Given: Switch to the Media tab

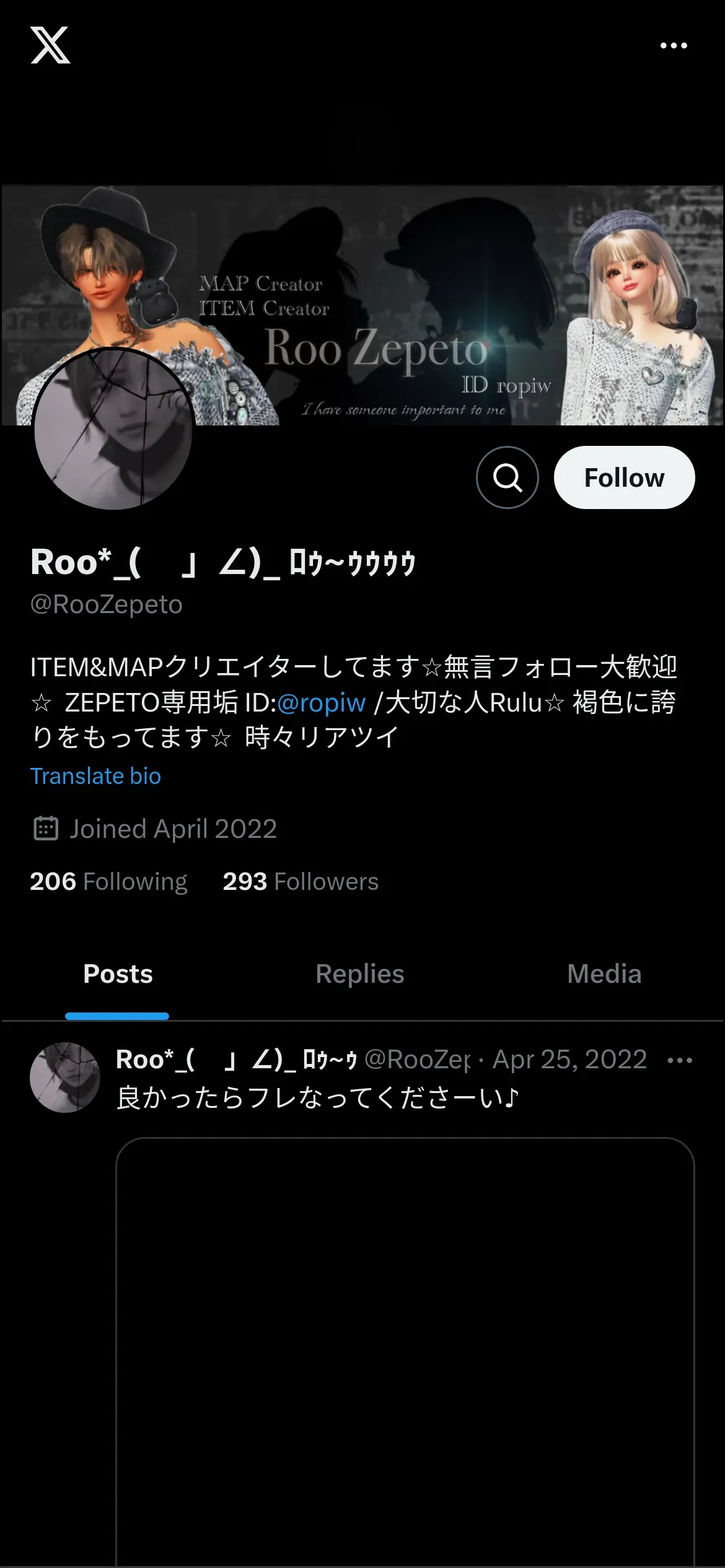Looking at the screenshot, I should pyautogui.click(x=604, y=974).
